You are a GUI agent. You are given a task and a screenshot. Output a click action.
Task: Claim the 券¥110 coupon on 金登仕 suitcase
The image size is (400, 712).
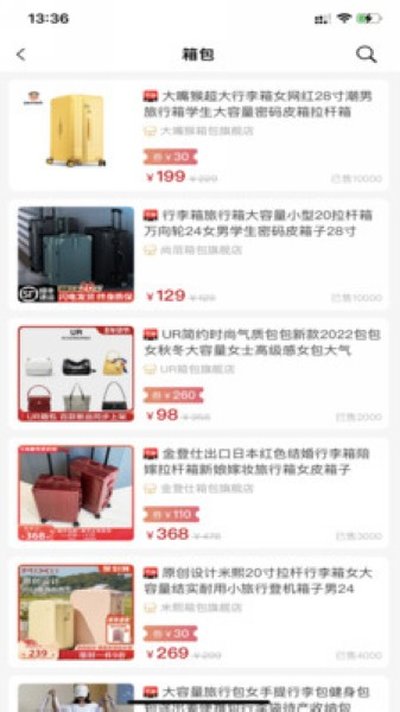pos(171,514)
